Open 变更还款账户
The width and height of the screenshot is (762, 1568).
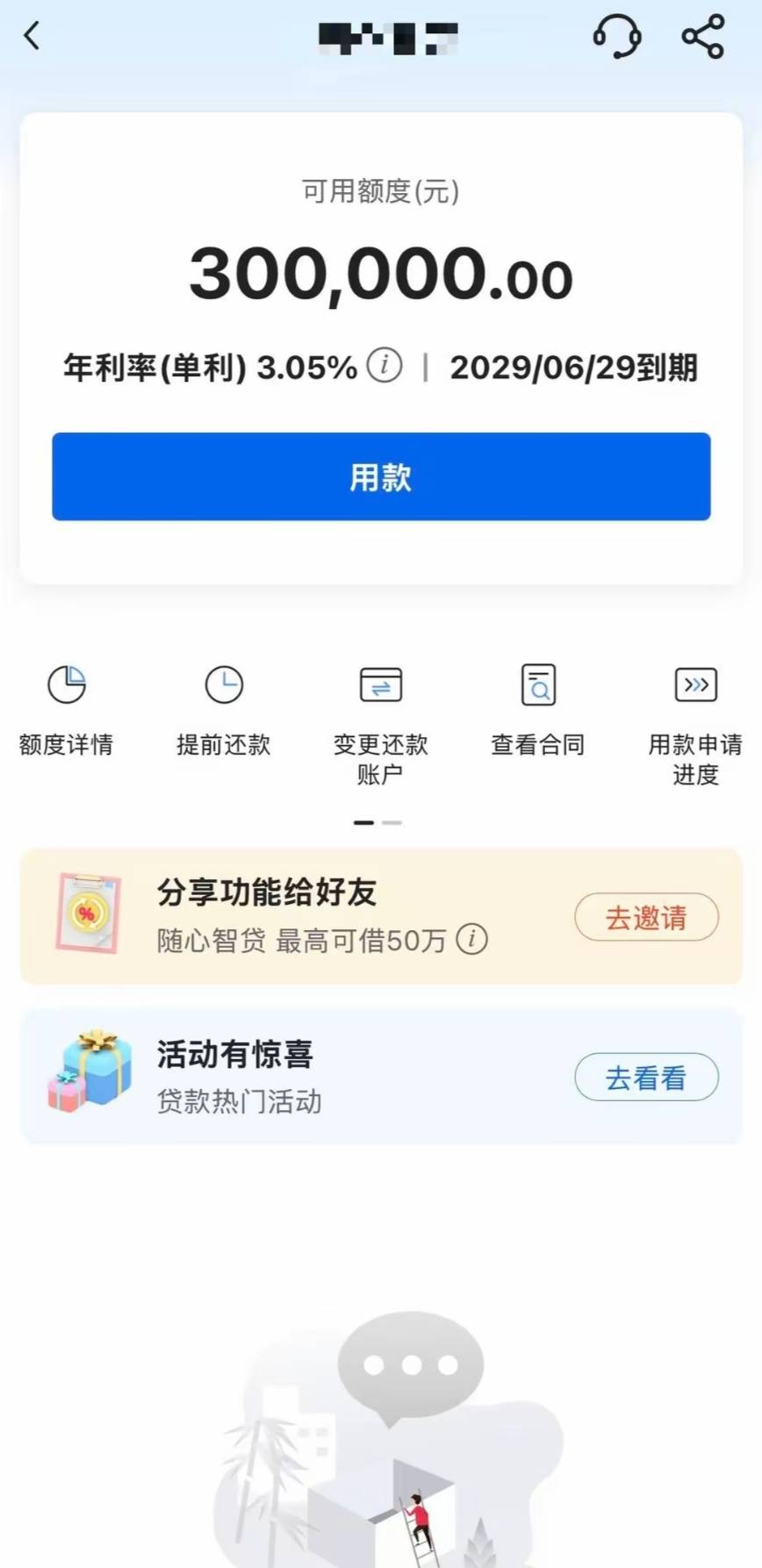pos(381,726)
